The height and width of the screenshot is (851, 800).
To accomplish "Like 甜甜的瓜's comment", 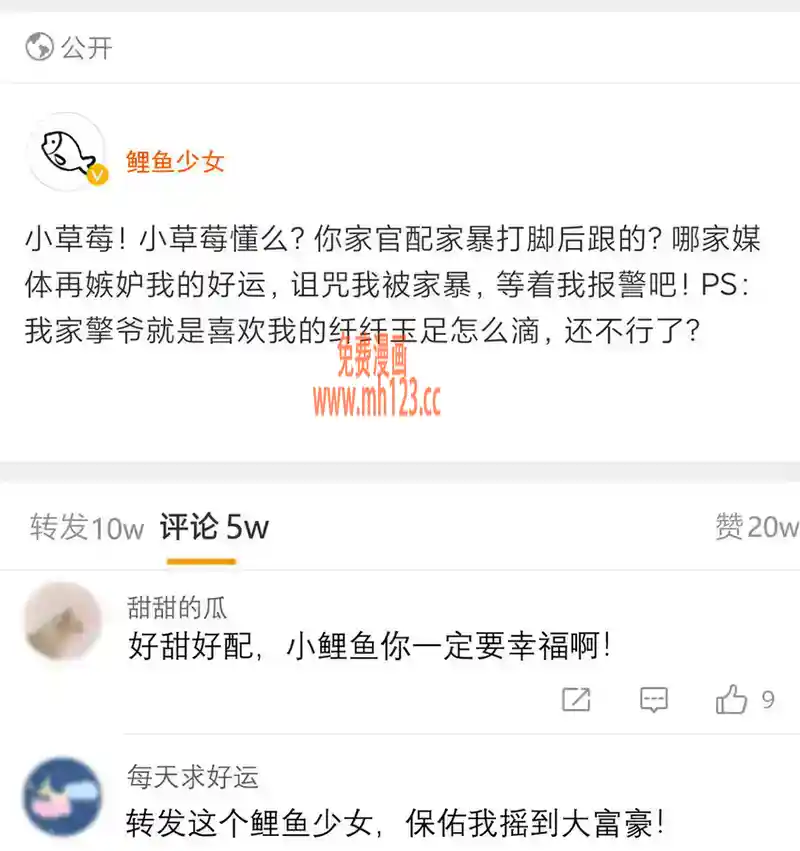I will tap(733, 700).
